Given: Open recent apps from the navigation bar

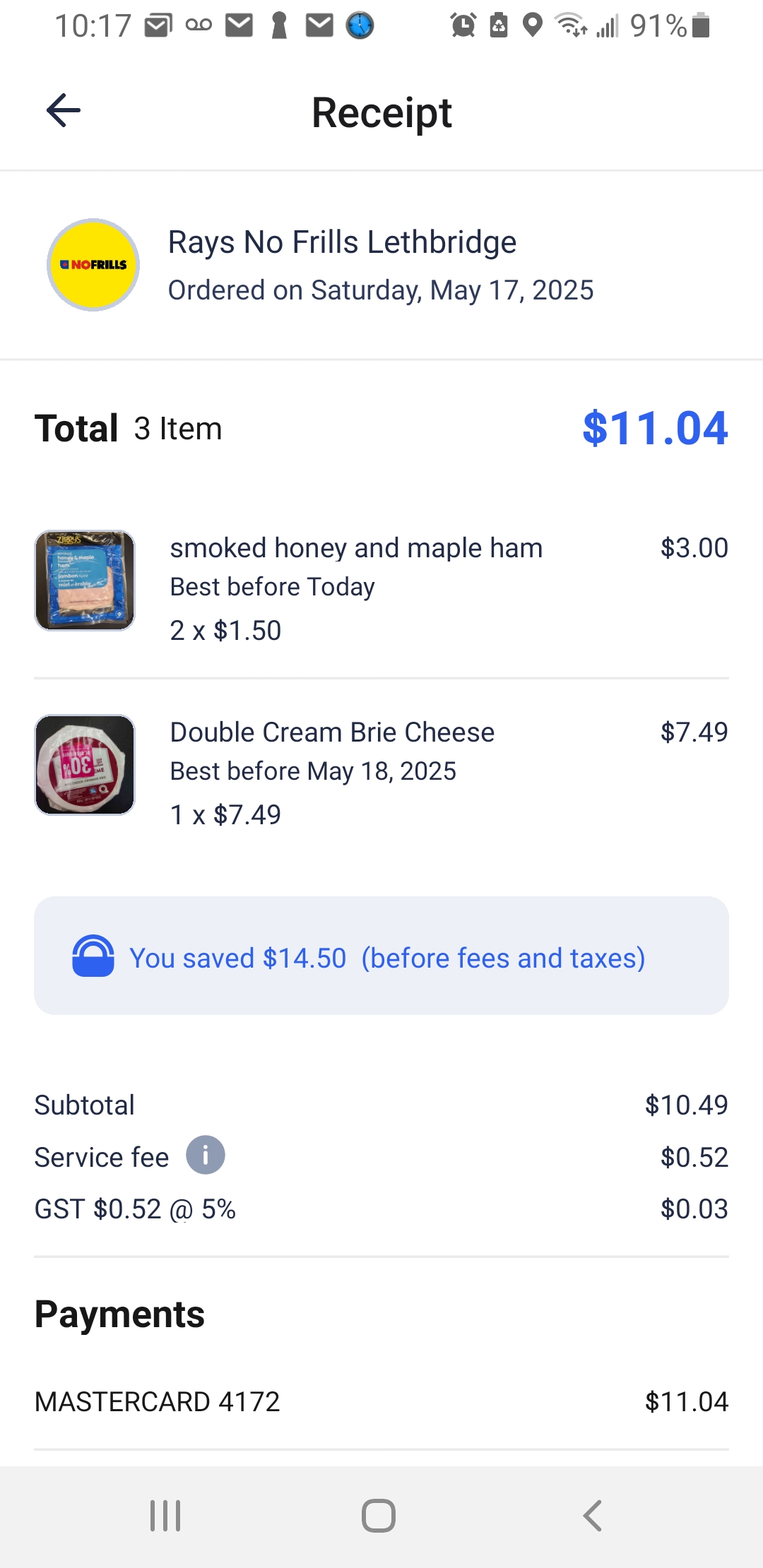Looking at the screenshot, I should (165, 1516).
